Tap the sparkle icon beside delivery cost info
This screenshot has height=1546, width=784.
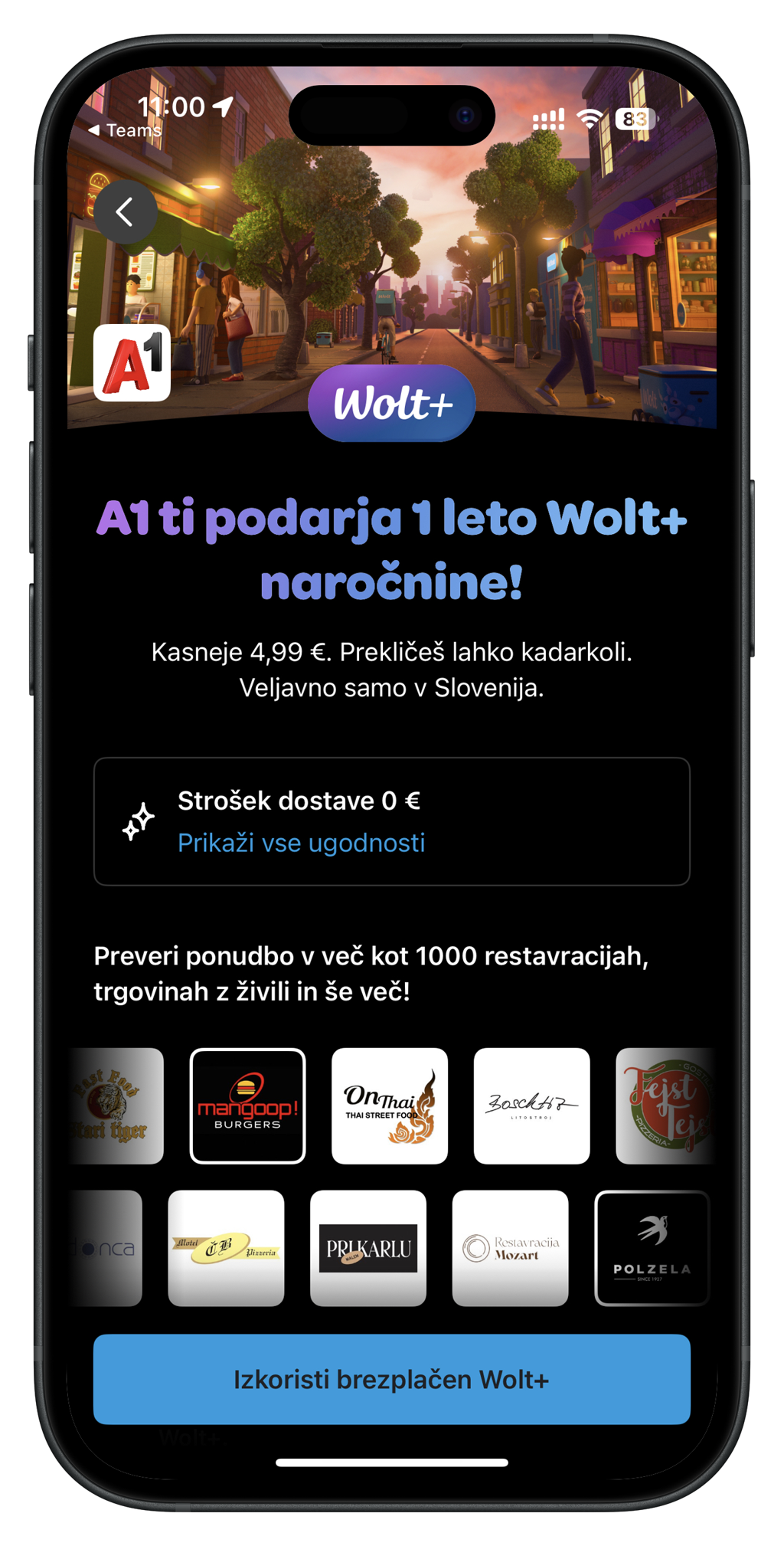click(139, 821)
